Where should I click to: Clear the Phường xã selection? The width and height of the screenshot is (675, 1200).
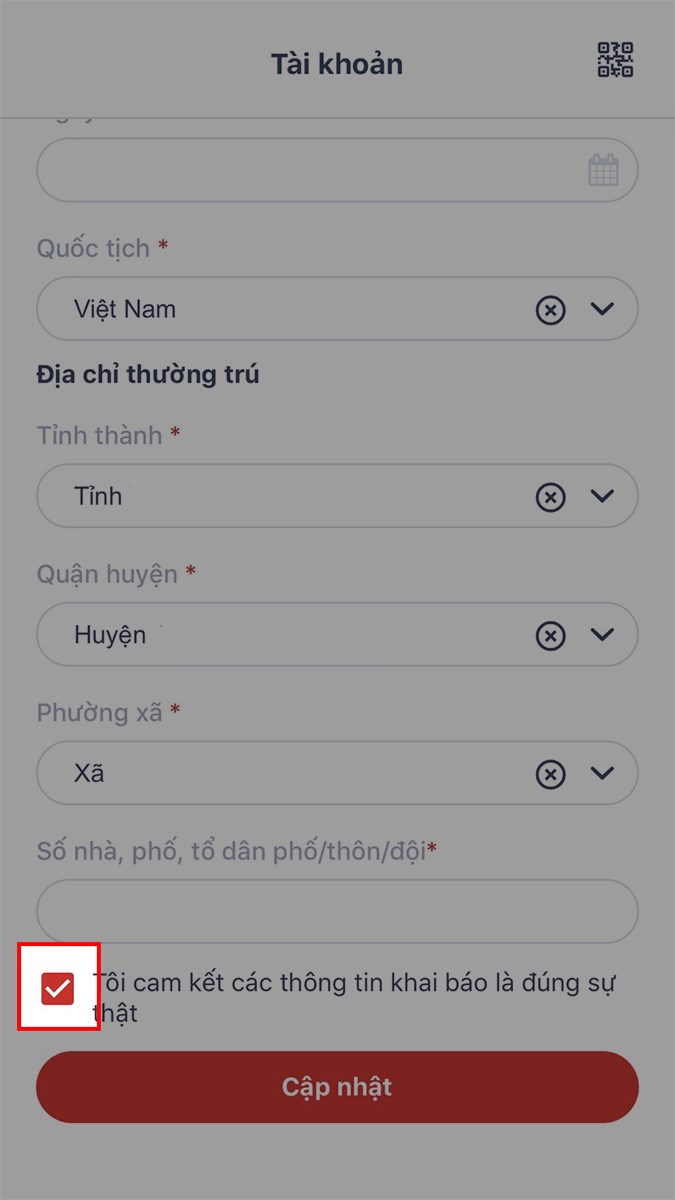[x=550, y=774]
